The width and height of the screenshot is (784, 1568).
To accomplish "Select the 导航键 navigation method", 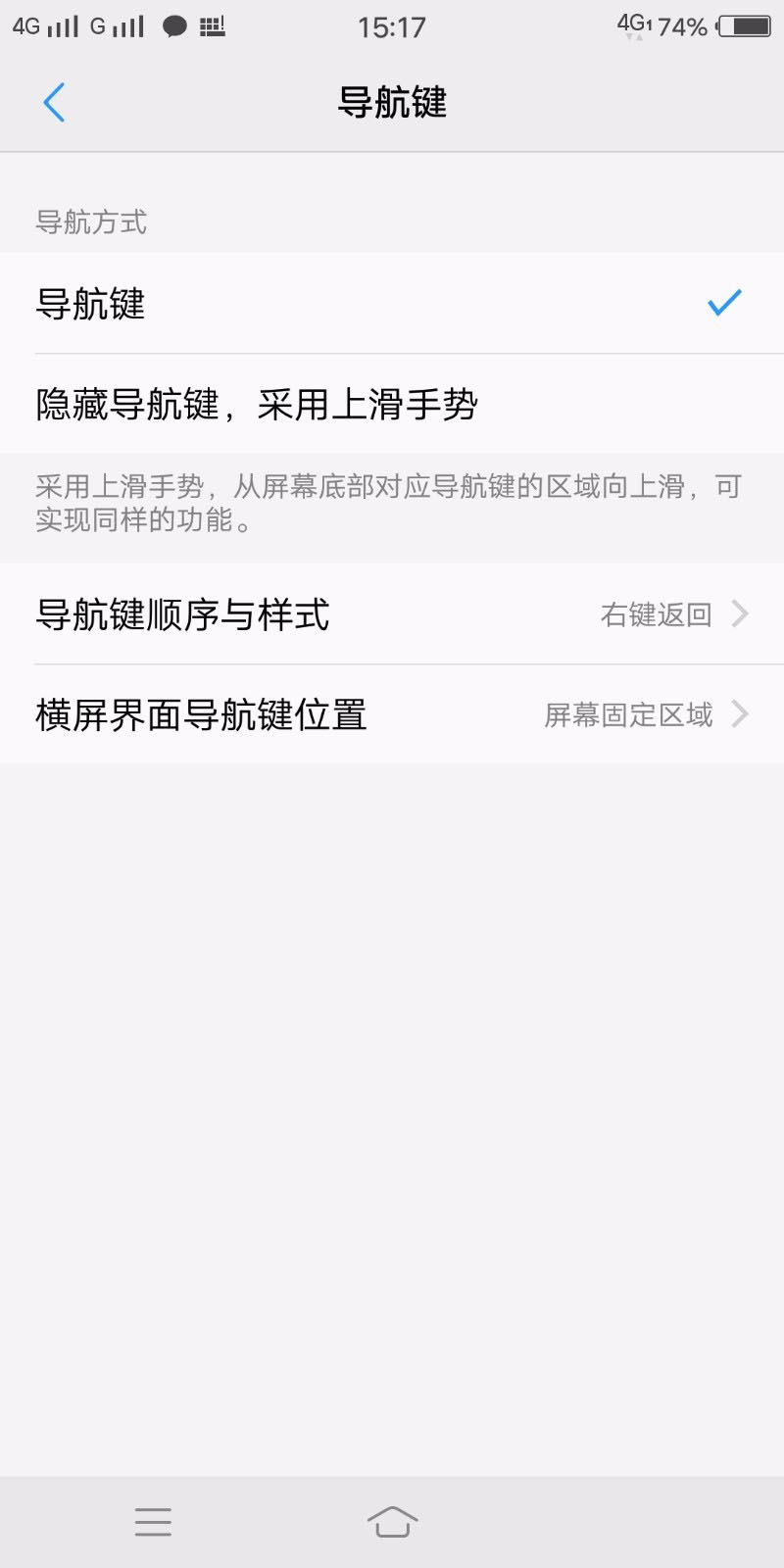I will [392, 304].
